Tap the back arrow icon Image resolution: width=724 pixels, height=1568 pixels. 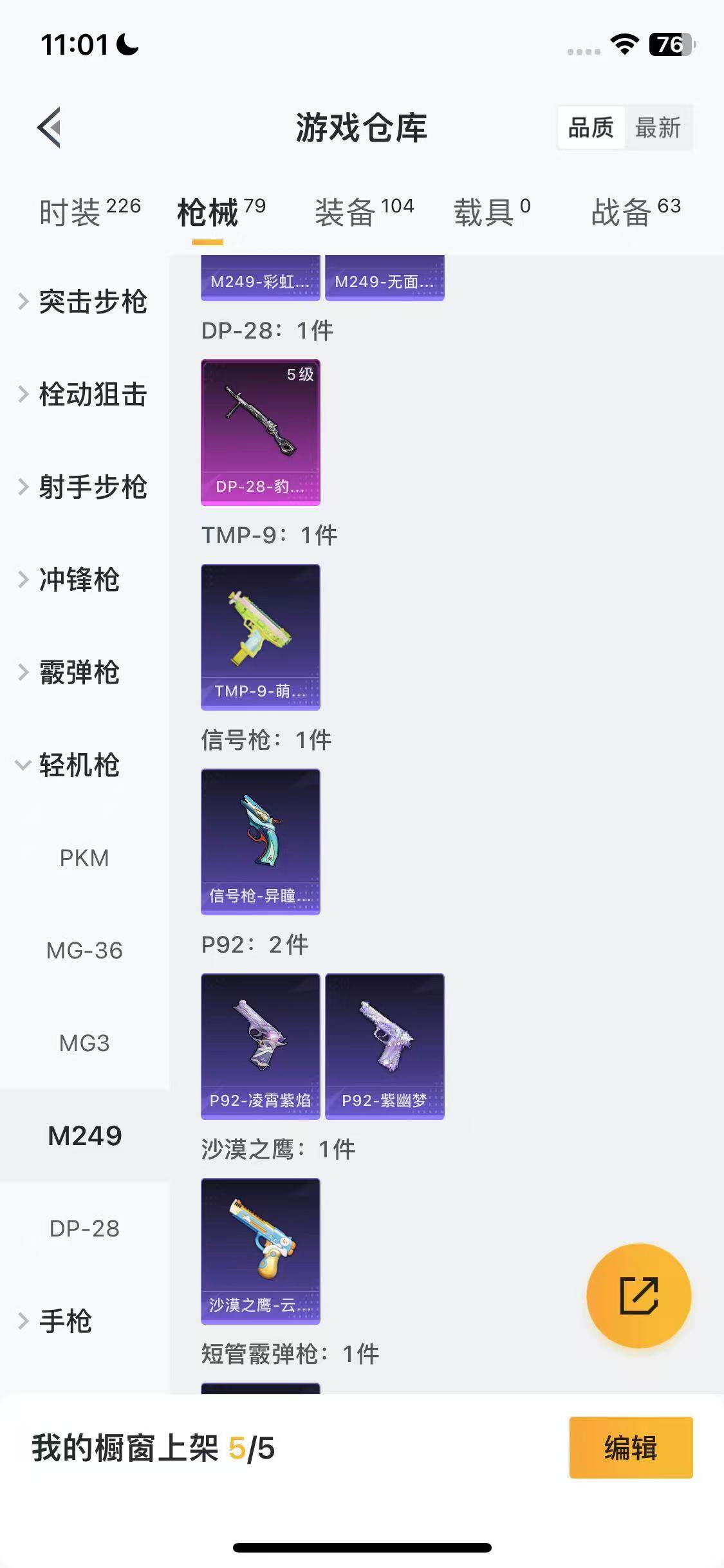click(48, 127)
